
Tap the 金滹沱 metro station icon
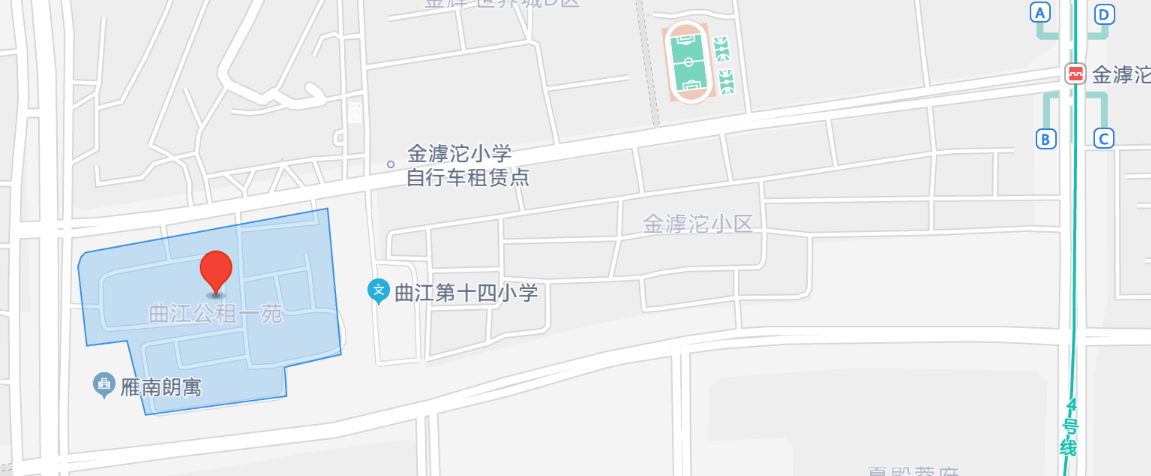(x=1075, y=74)
